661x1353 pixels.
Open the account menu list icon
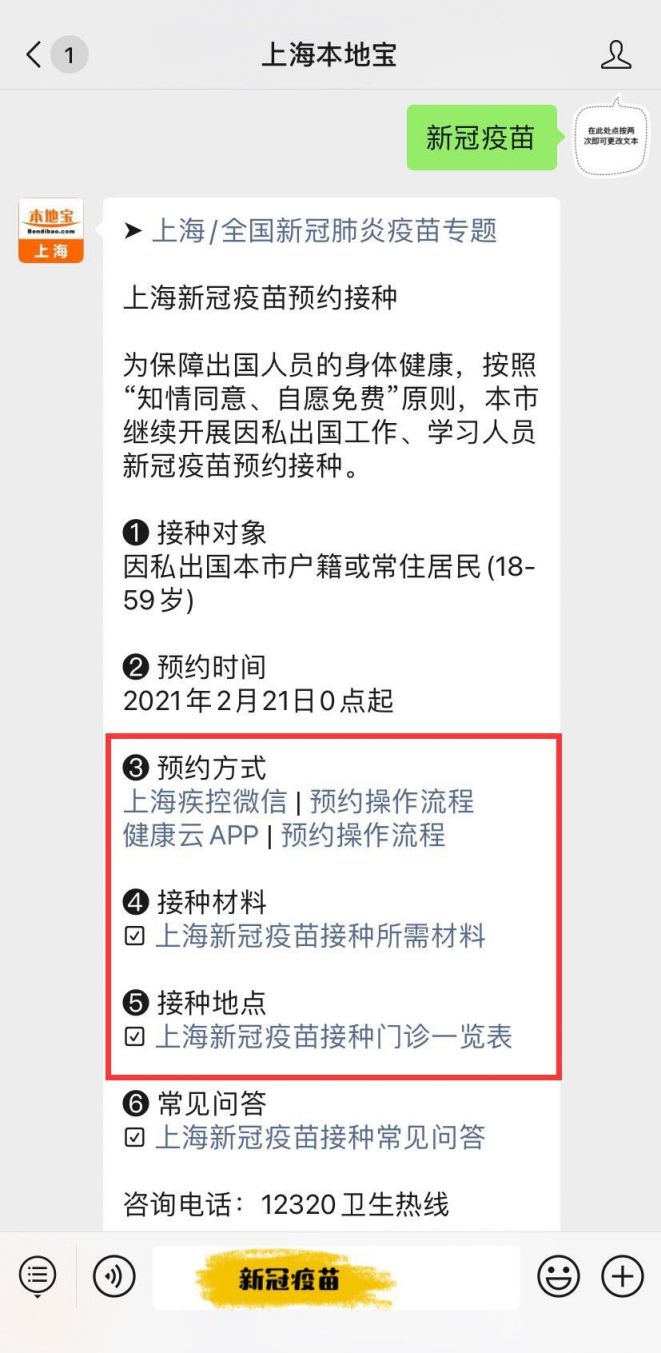[x=37, y=1276]
